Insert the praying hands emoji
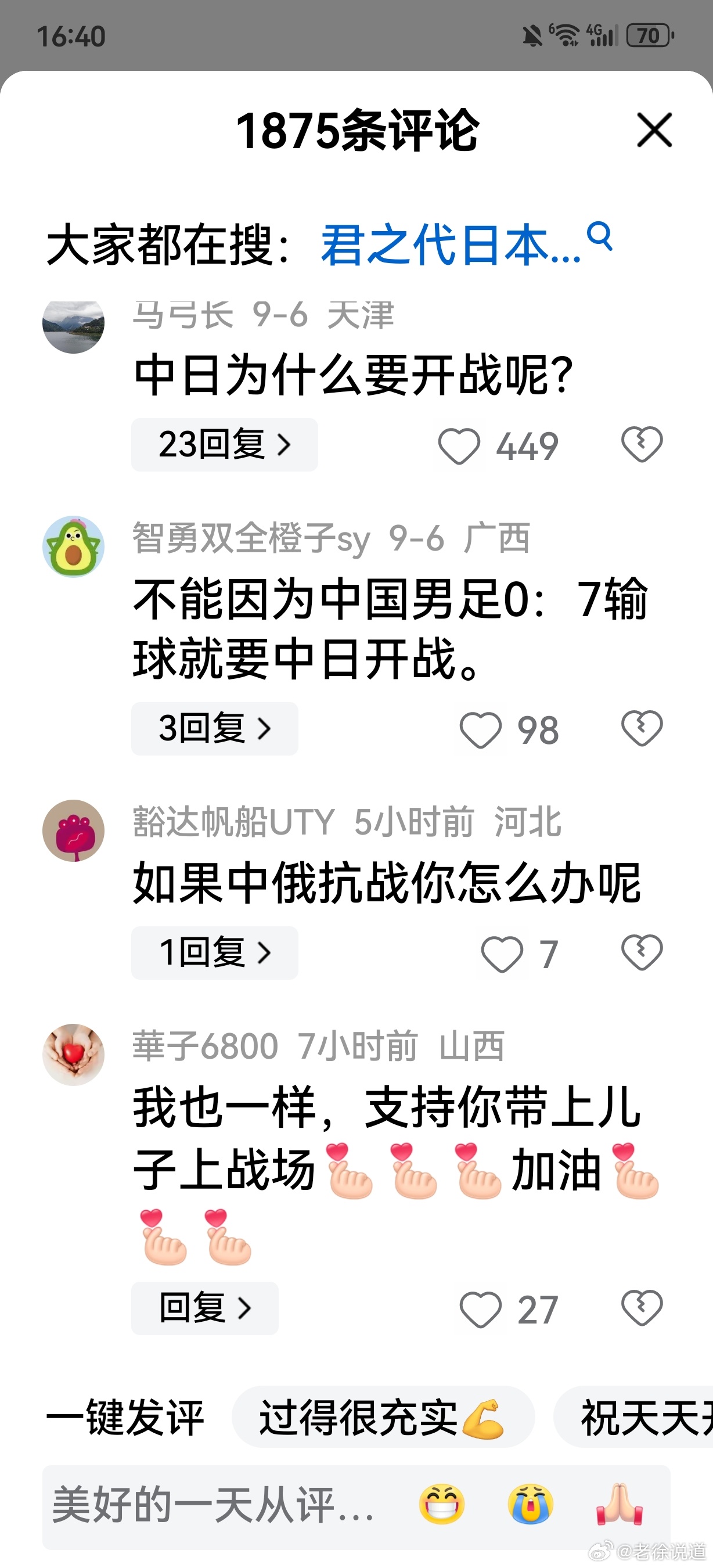The width and height of the screenshot is (713, 1568). tap(620, 1504)
